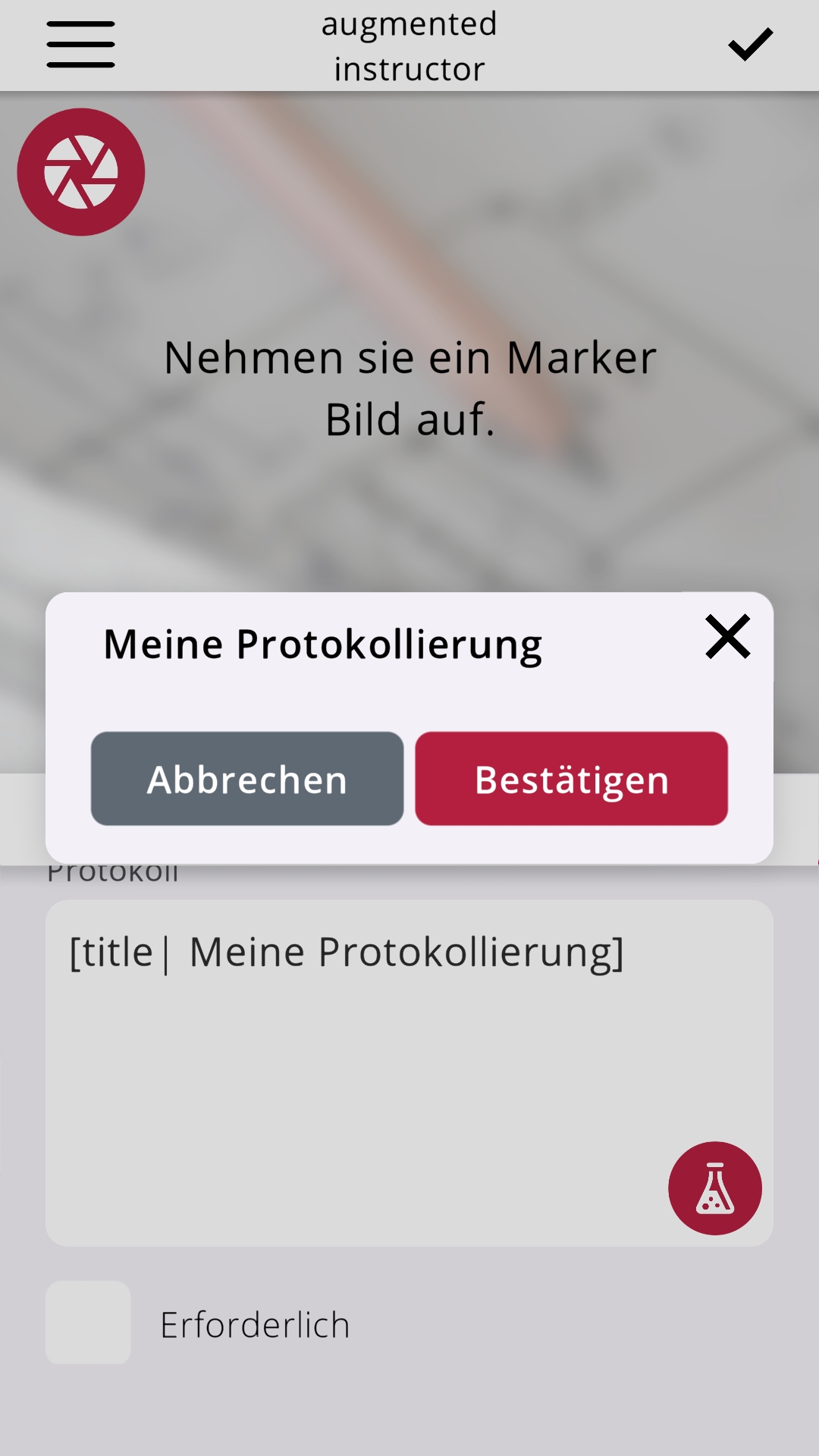This screenshot has height=1456, width=819.
Task: Tap the aperture icon to capture marker
Action: pyautogui.click(x=81, y=172)
